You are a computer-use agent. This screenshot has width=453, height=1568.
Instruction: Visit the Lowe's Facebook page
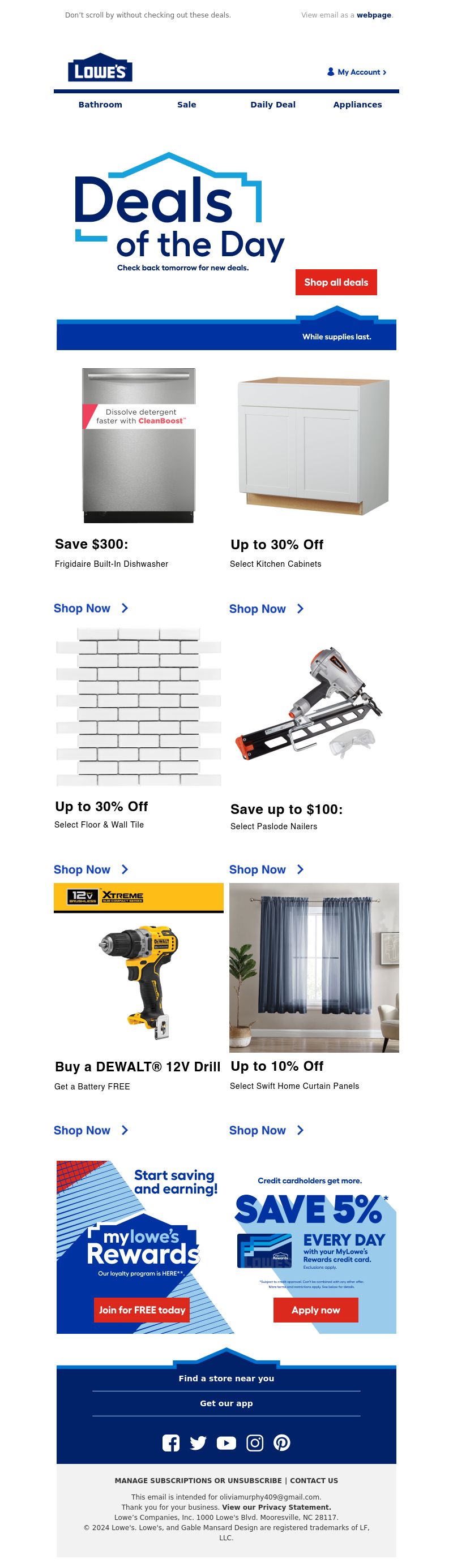(x=170, y=1442)
